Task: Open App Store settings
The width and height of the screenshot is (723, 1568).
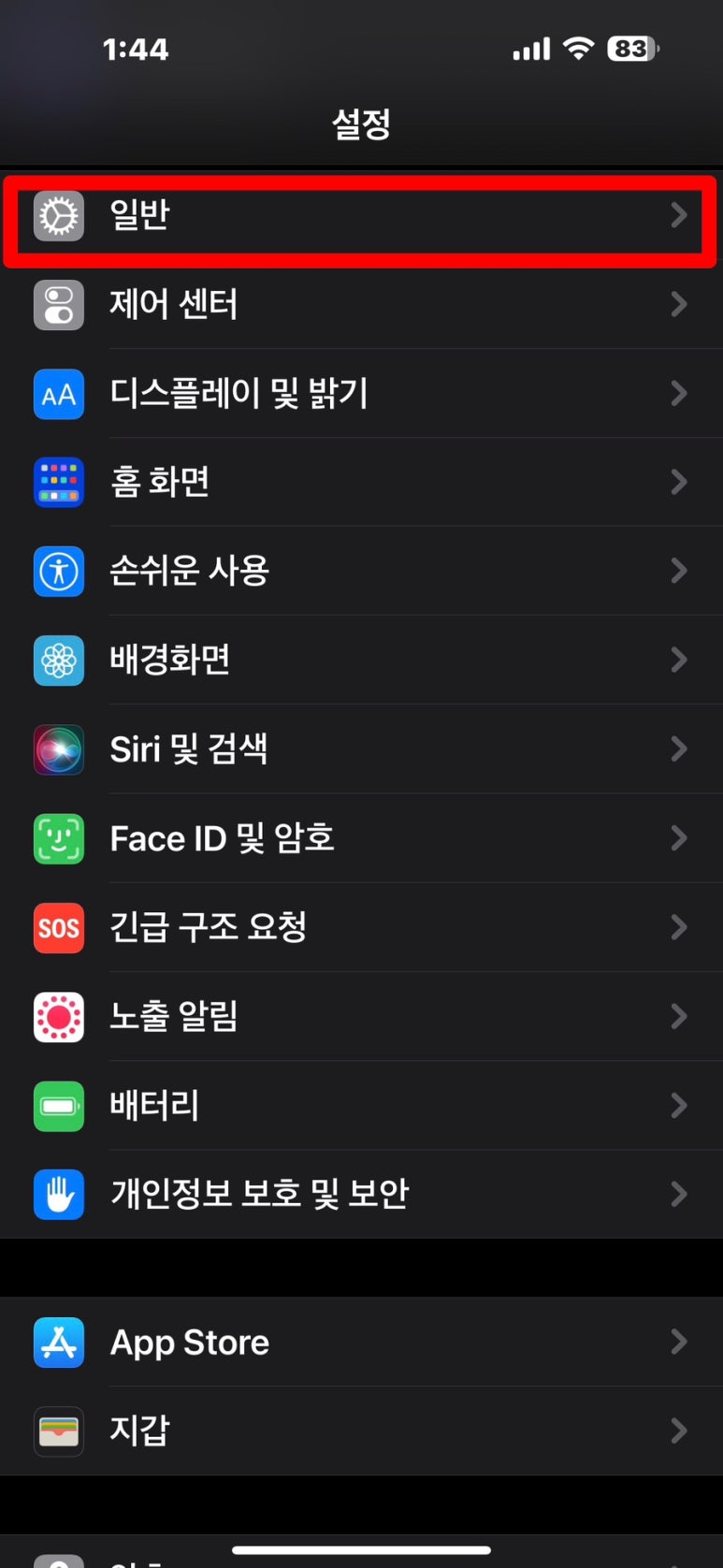Action: pos(361,1343)
